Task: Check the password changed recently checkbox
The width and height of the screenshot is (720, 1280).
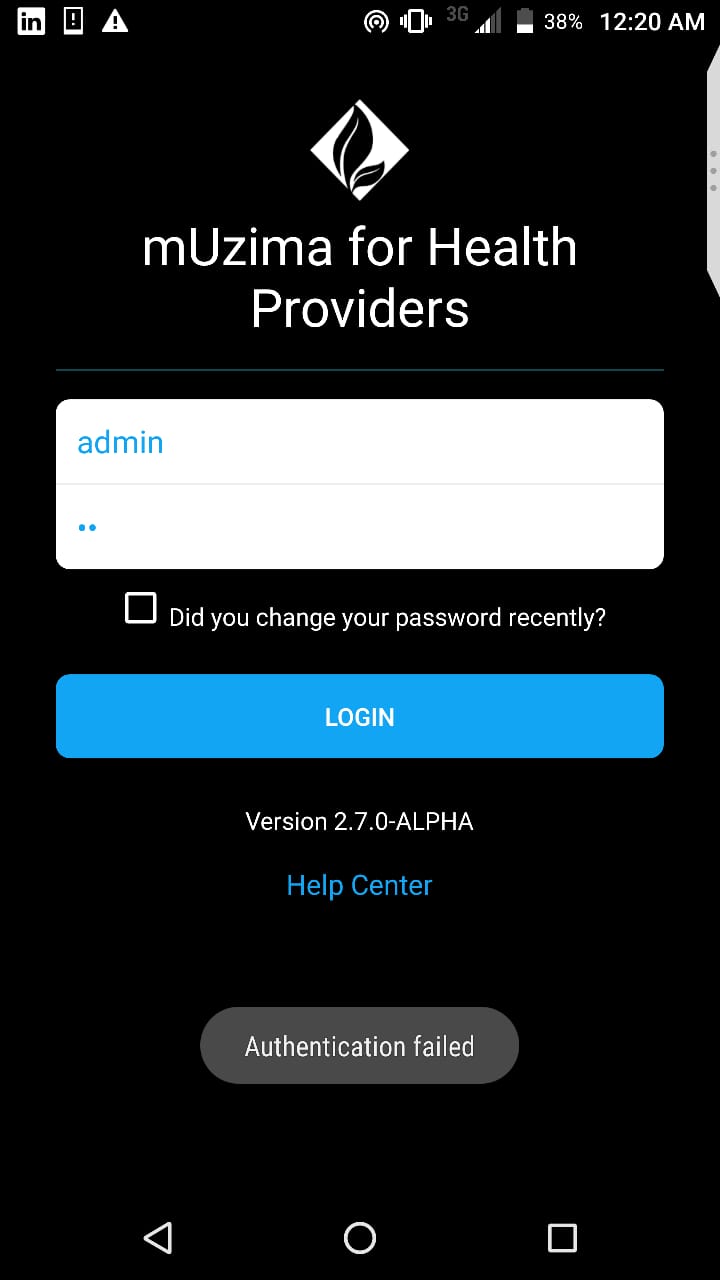Action: click(x=141, y=608)
